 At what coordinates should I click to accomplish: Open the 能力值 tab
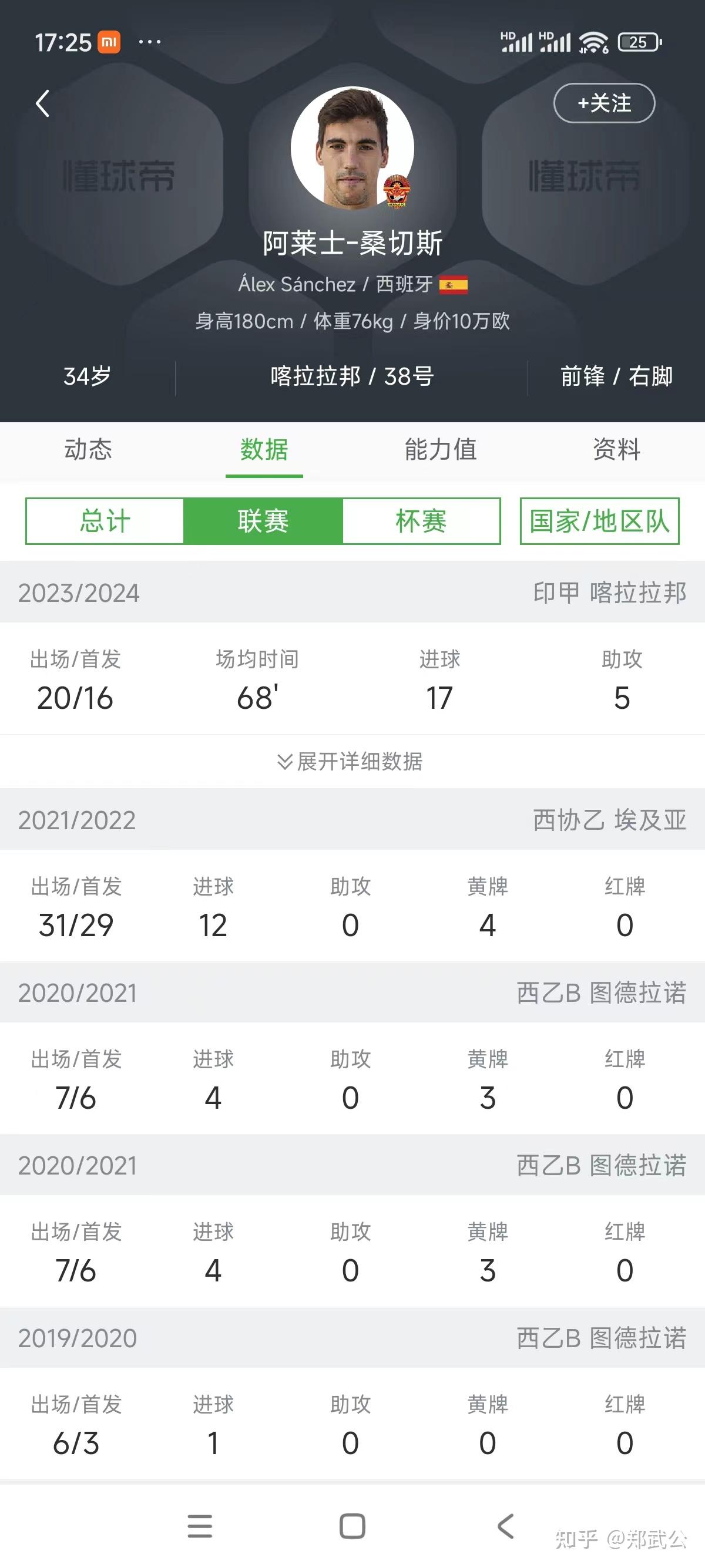[x=440, y=450]
